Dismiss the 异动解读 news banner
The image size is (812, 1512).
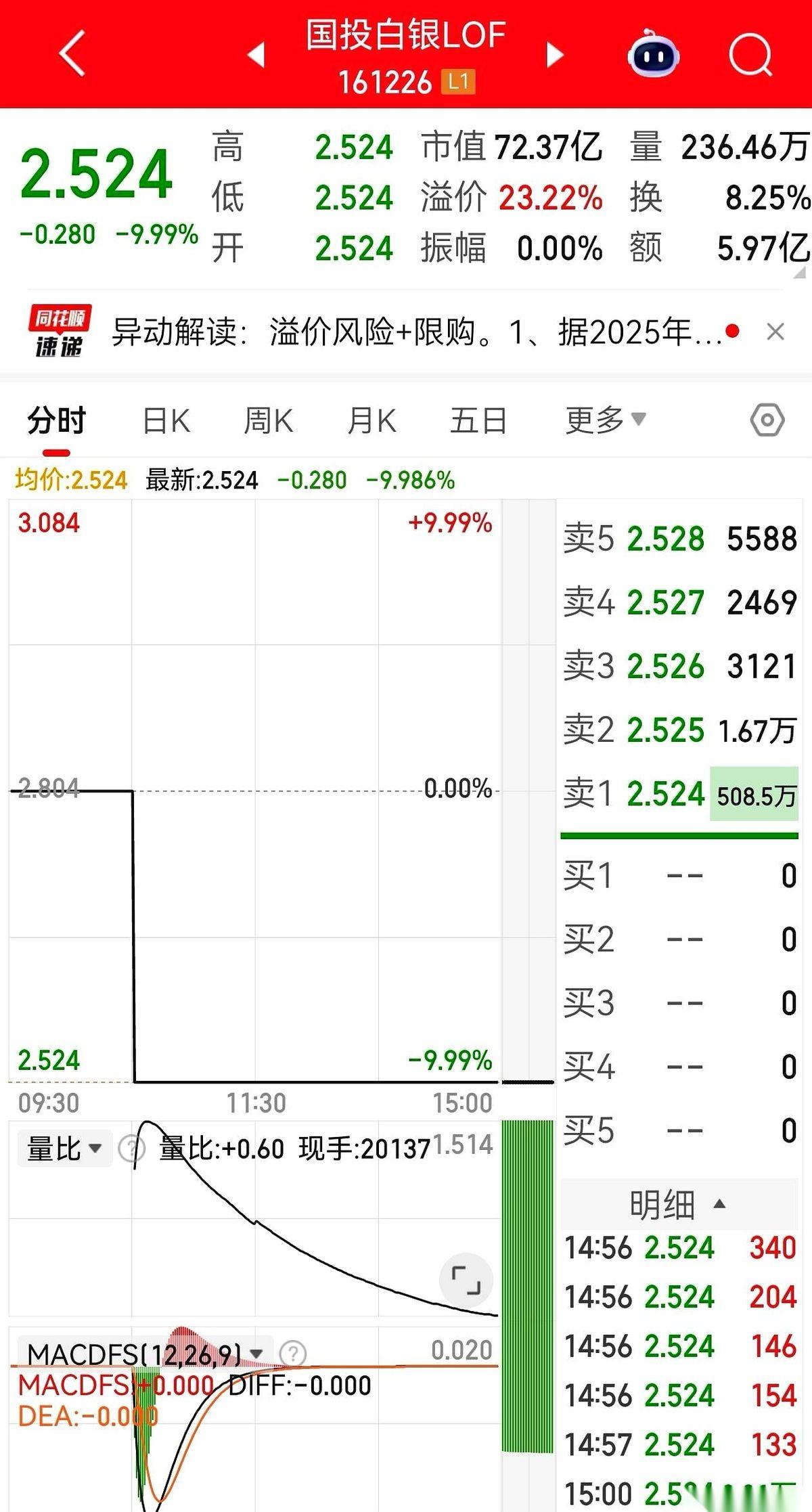[x=776, y=331]
